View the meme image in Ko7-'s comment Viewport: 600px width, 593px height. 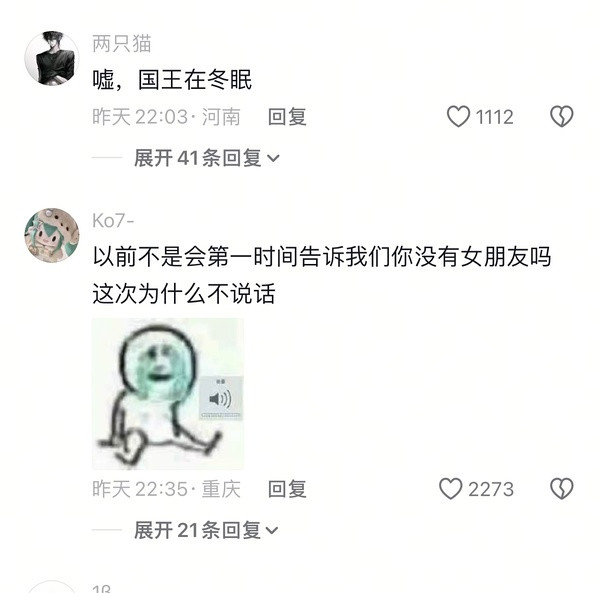point(168,394)
